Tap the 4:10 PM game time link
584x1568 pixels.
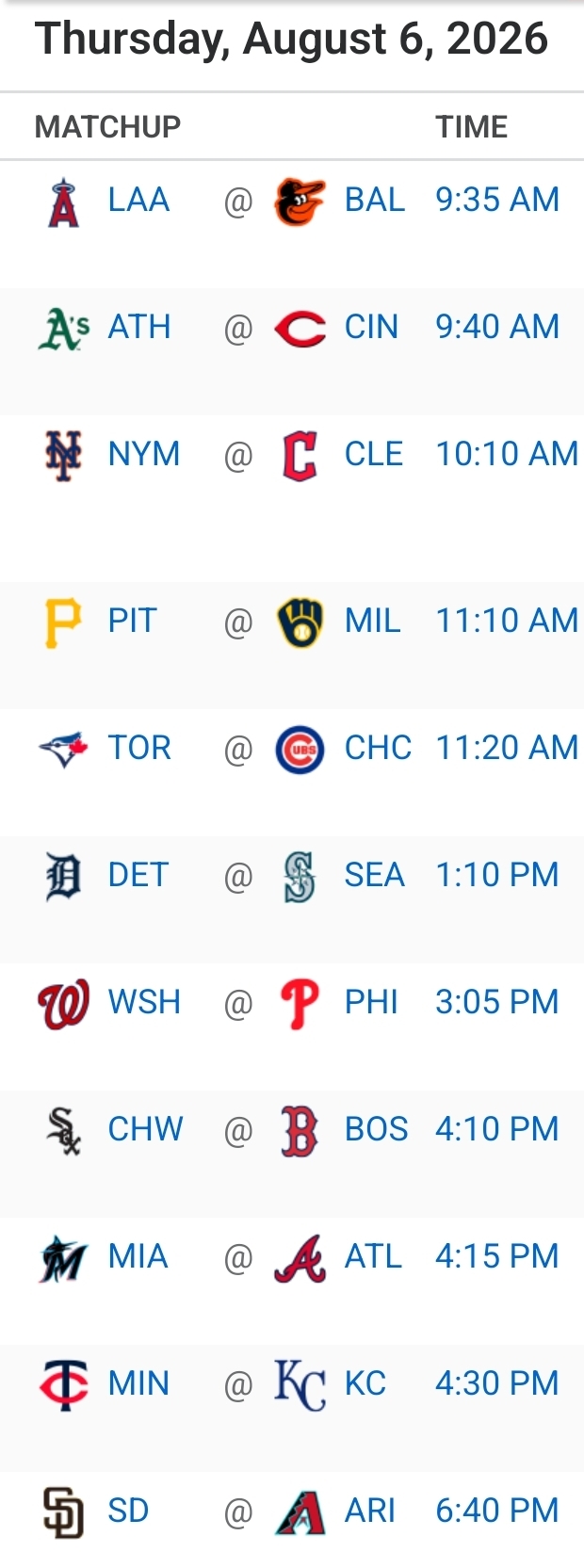(497, 1129)
